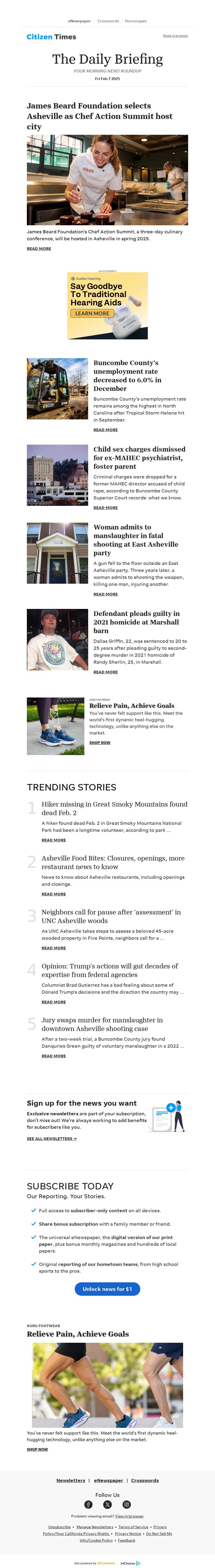Read more on Trump federal agencies opinion
Screen dimensions: 215x1568
pos(53,1002)
